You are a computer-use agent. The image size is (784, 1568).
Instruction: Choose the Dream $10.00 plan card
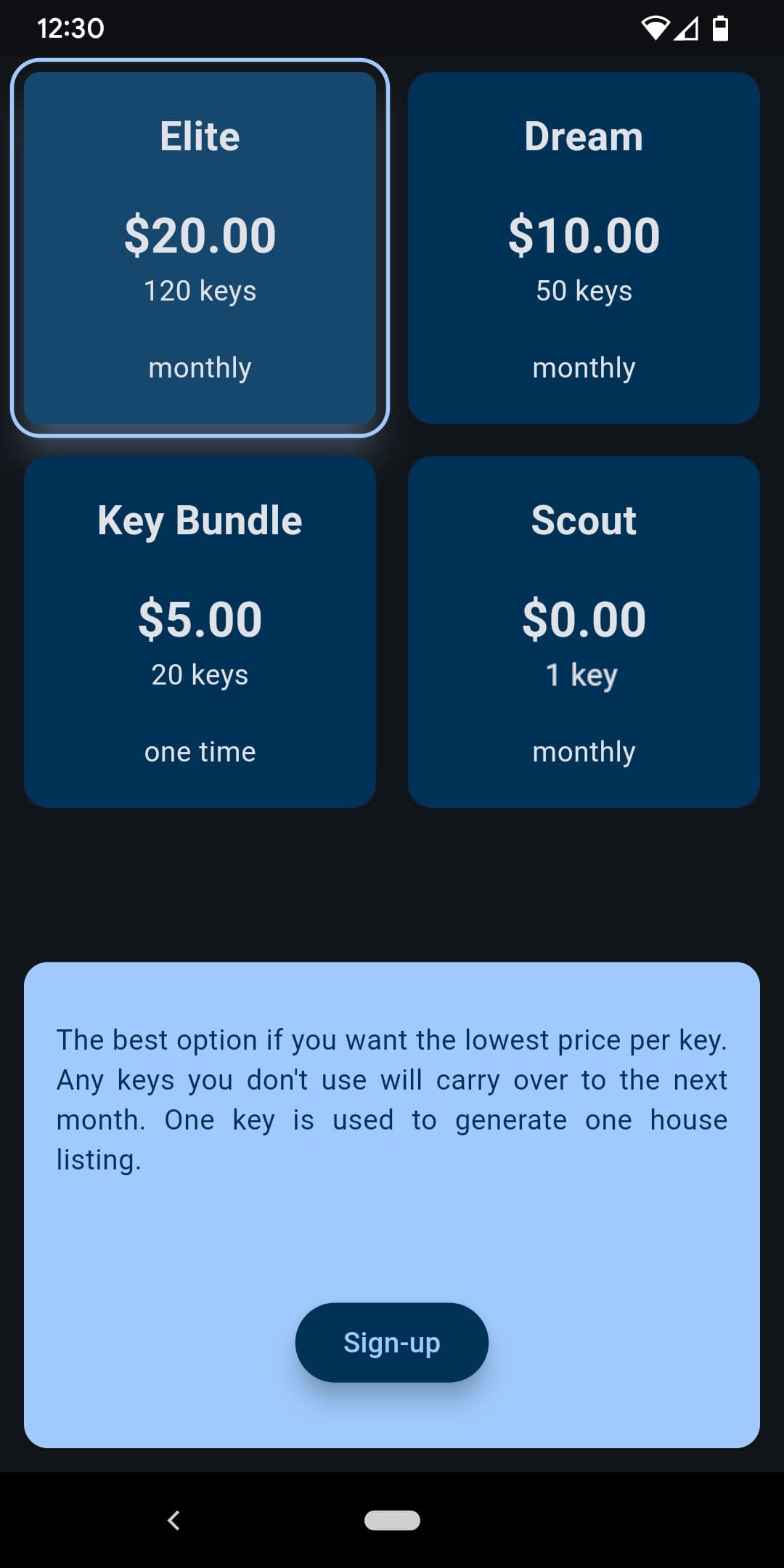pos(584,248)
